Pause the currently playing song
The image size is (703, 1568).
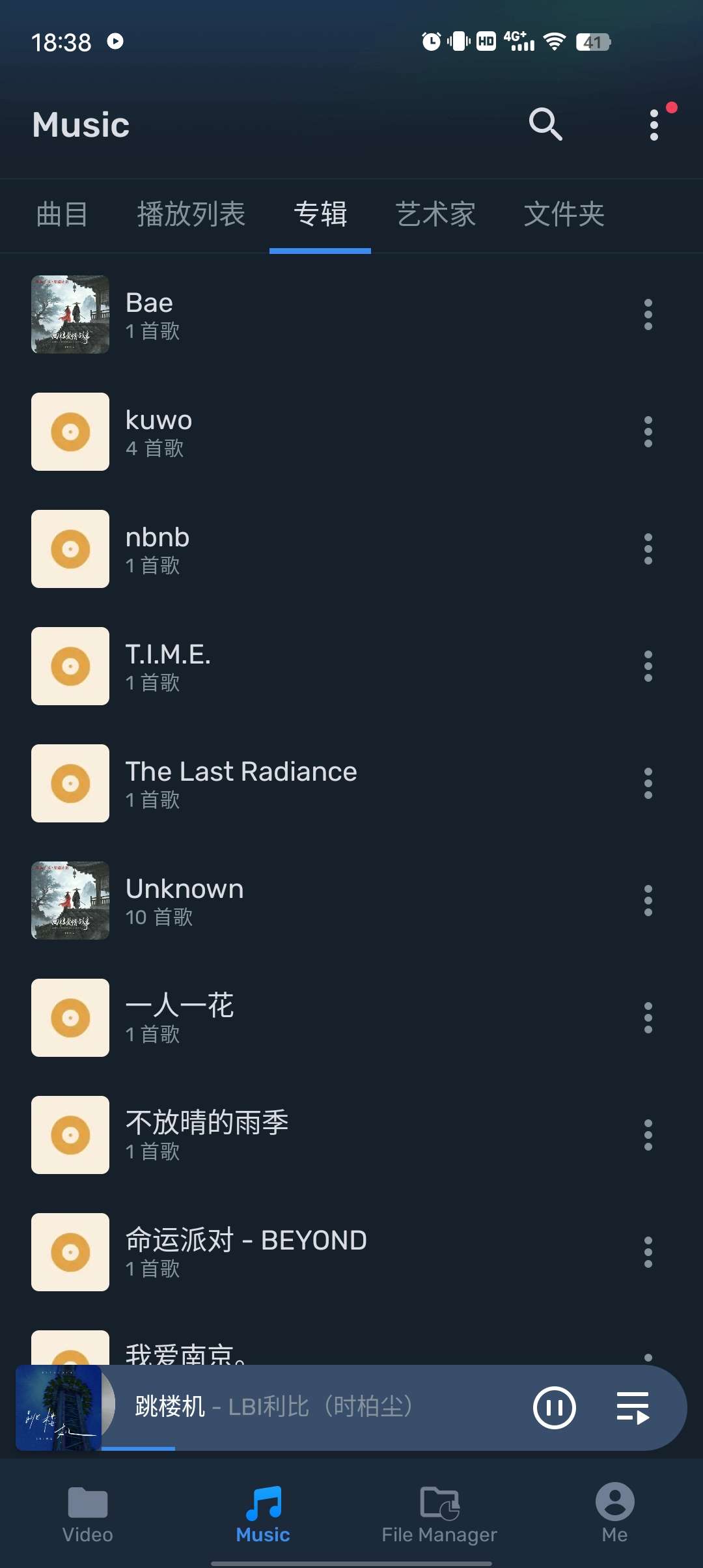pyautogui.click(x=554, y=1408)
